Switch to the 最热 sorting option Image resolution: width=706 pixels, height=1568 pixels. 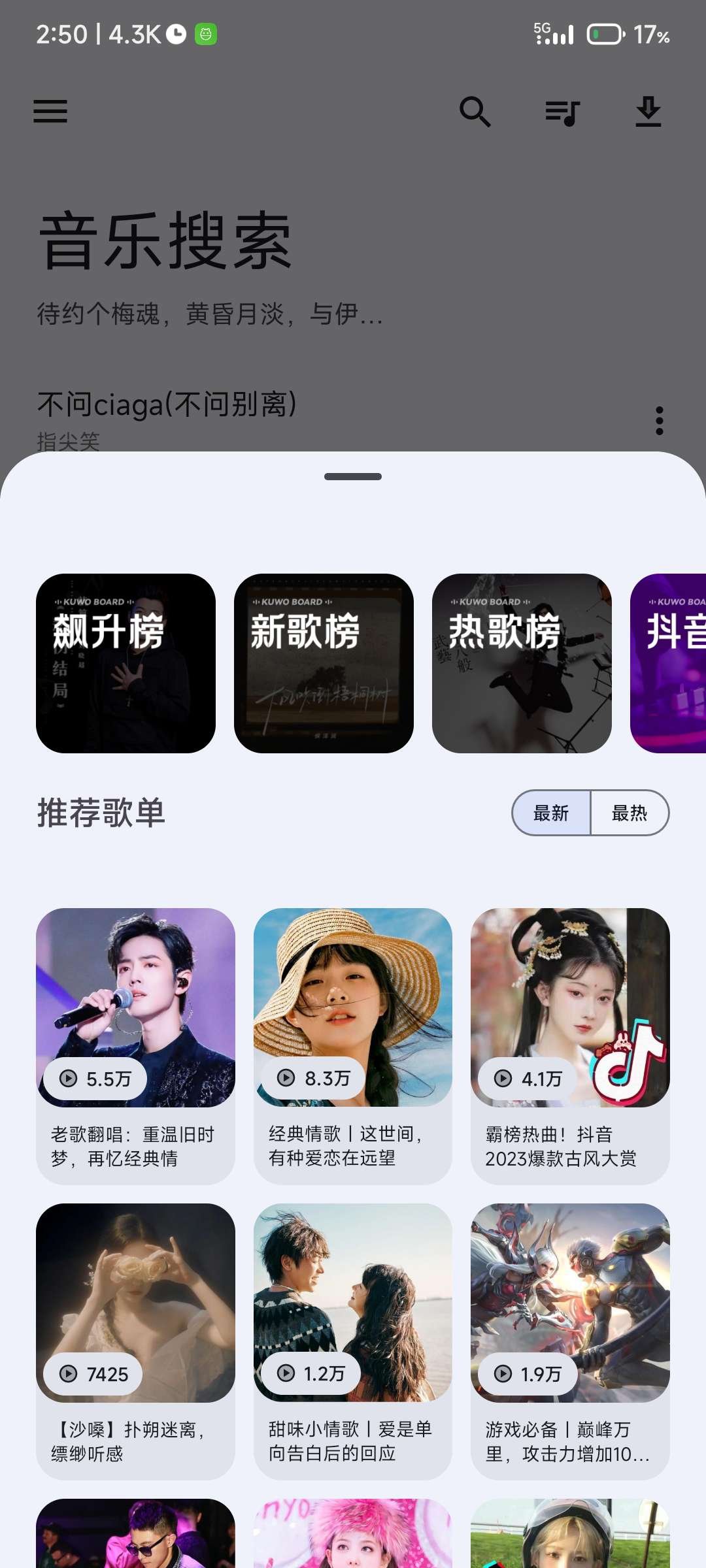pos(630,813)
